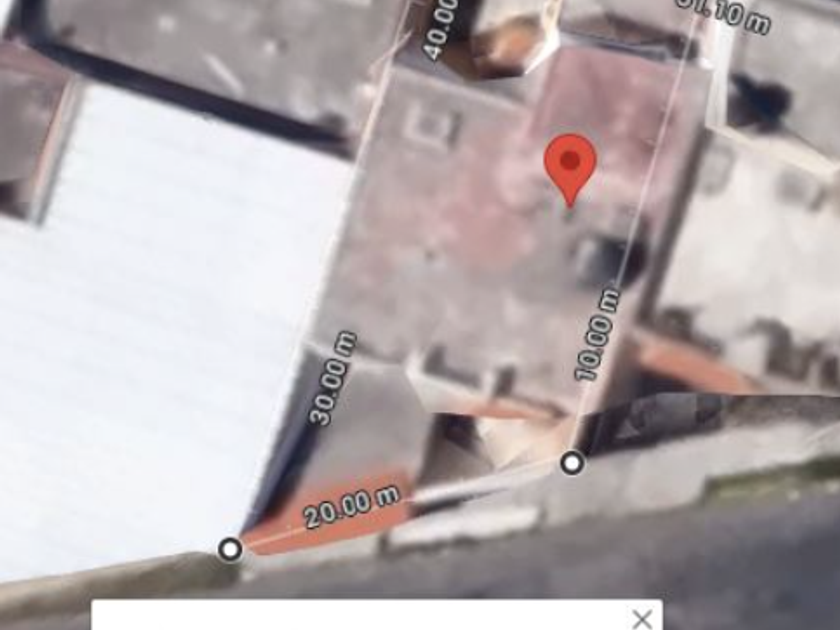Close the measurement panel with the X

tap(642, 619)
